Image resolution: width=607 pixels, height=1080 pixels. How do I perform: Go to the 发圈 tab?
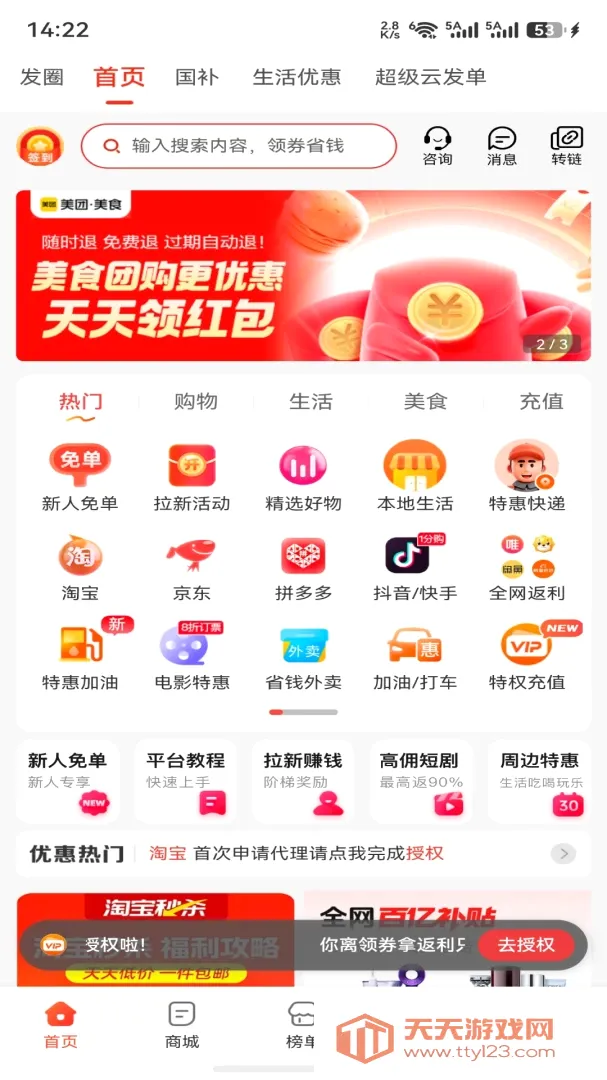pos(42,76)
